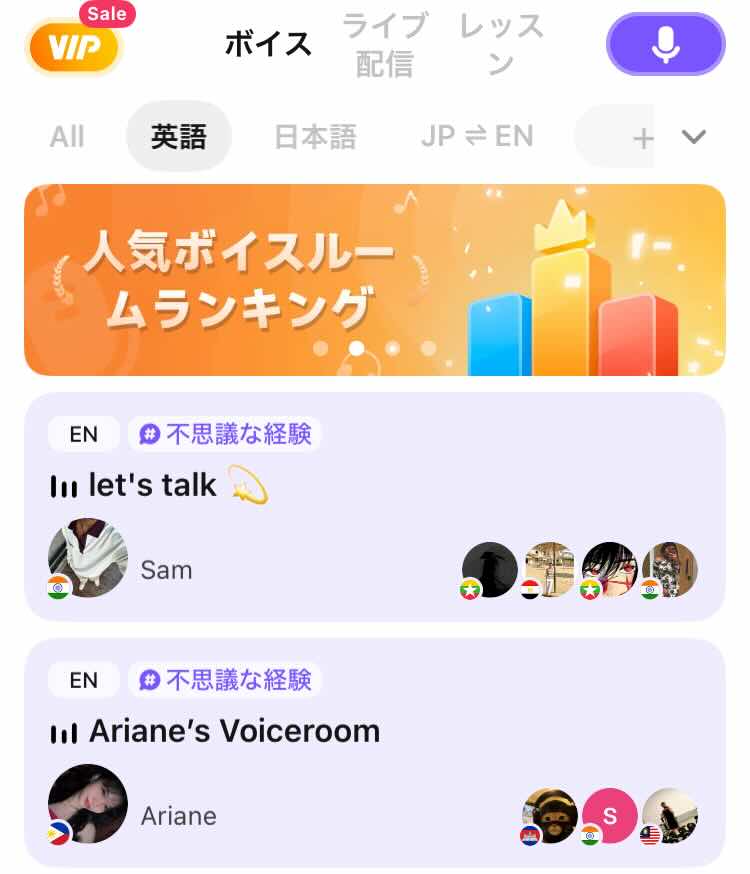Image resolution: width=750 pixels, height=874 pixels.
Task: Switch to the ライブ配信 tab
Action: click(385, 46)
